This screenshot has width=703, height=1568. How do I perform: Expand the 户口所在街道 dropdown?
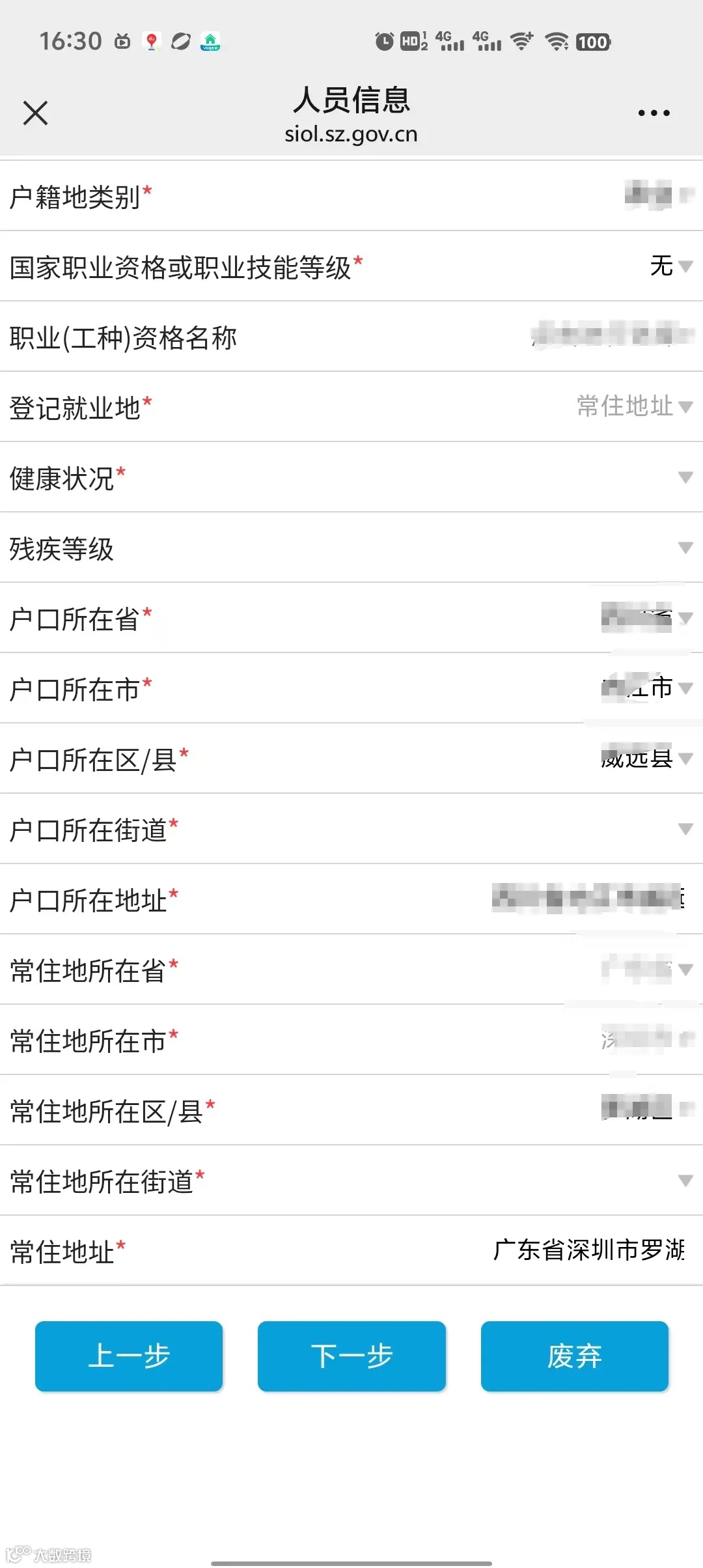[x=687, y=830]
